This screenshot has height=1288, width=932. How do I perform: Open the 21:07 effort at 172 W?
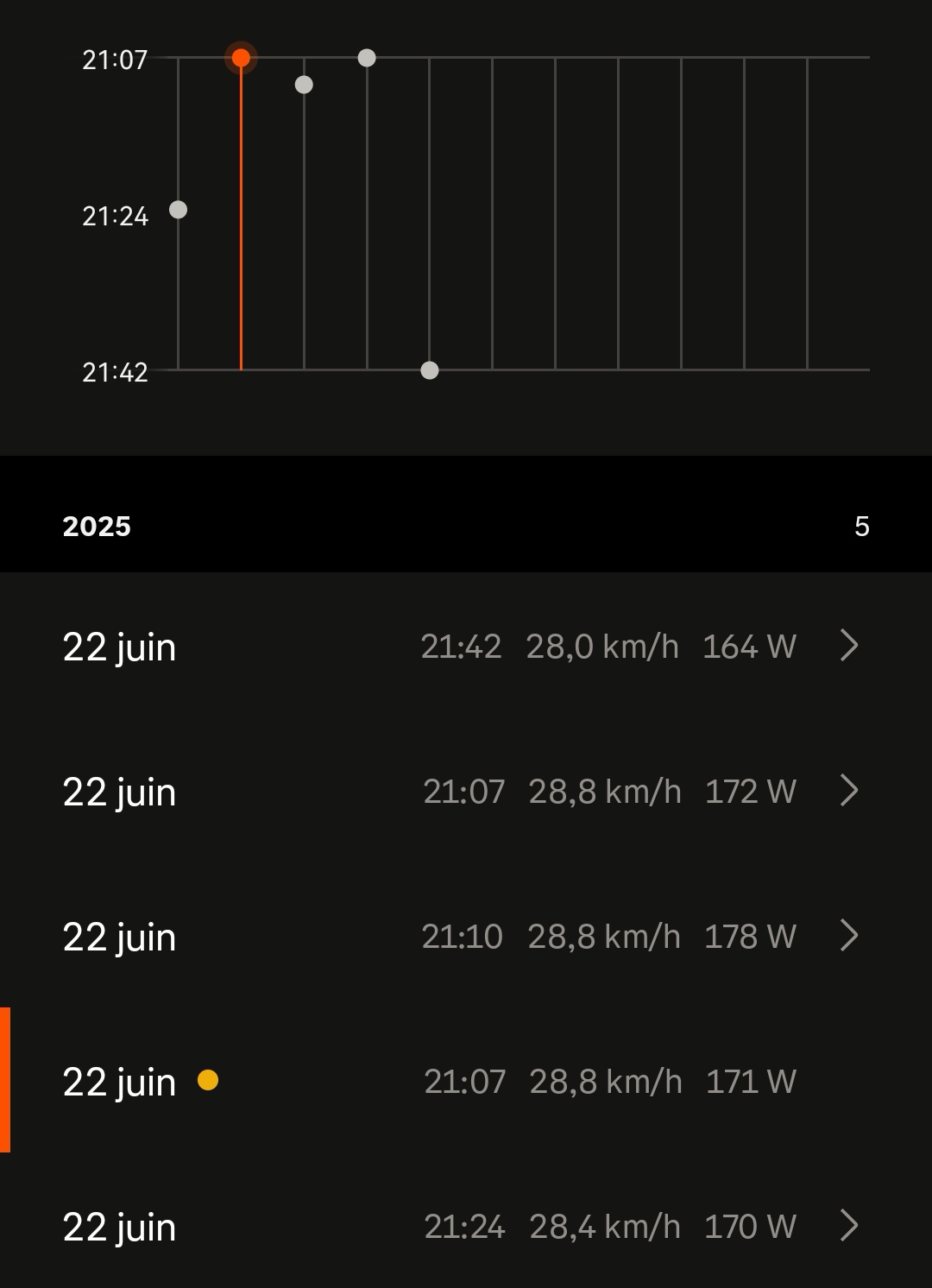point(466,791)
